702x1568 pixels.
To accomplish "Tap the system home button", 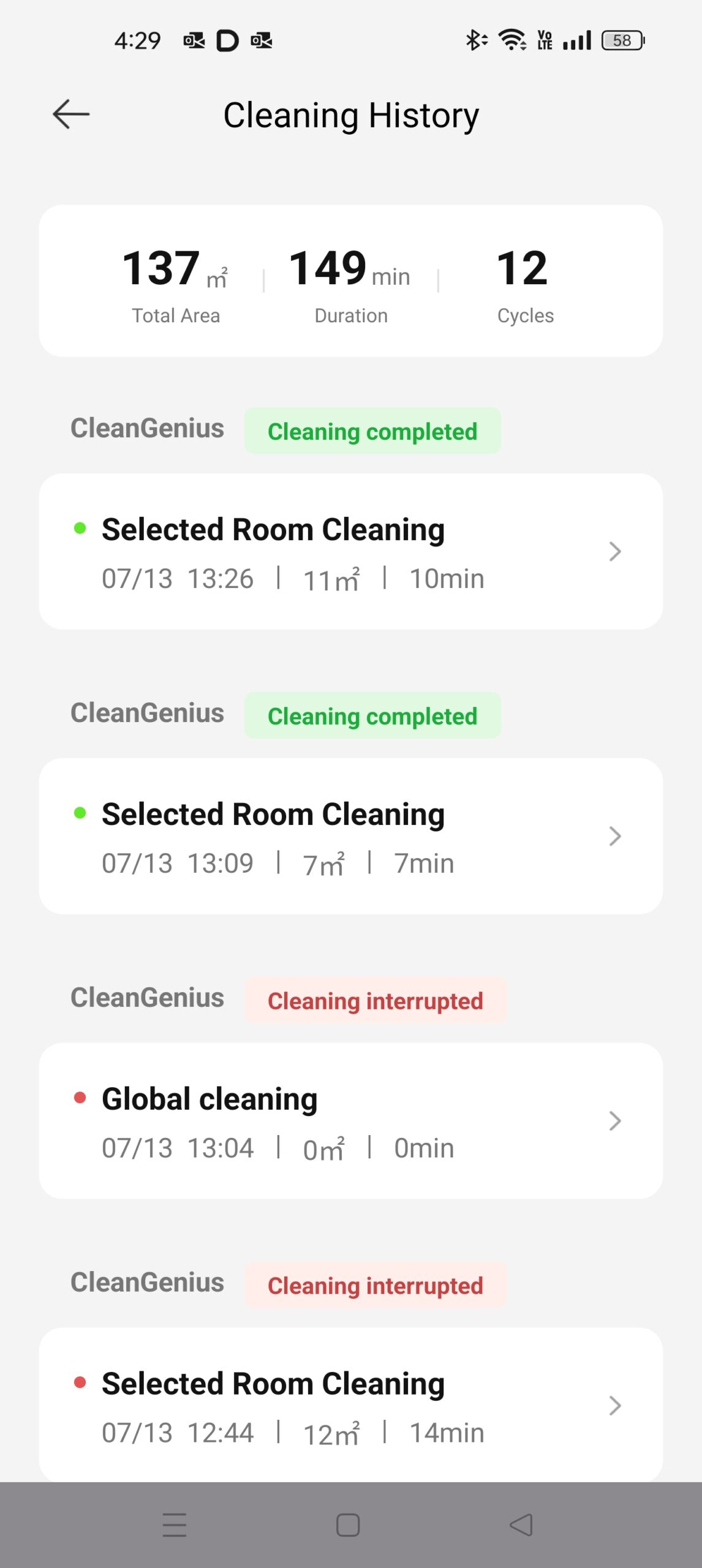I will [348, 1525].
